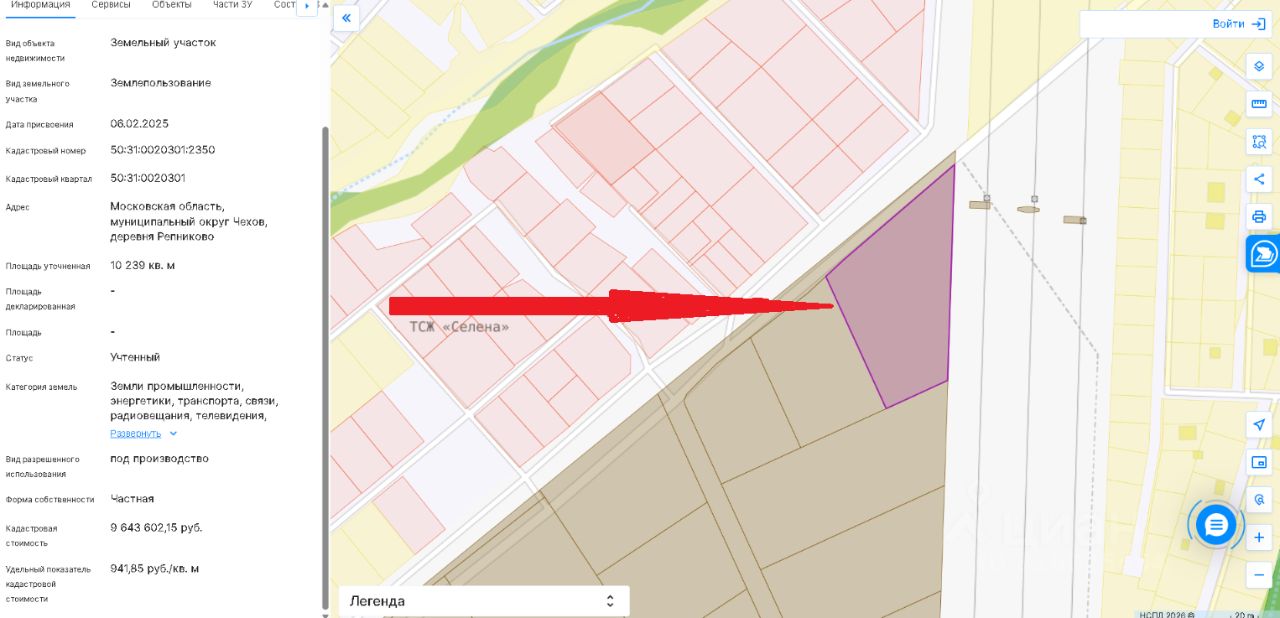Open the chat assistant bubble
1280x618 pixels.
(1216, 524)
